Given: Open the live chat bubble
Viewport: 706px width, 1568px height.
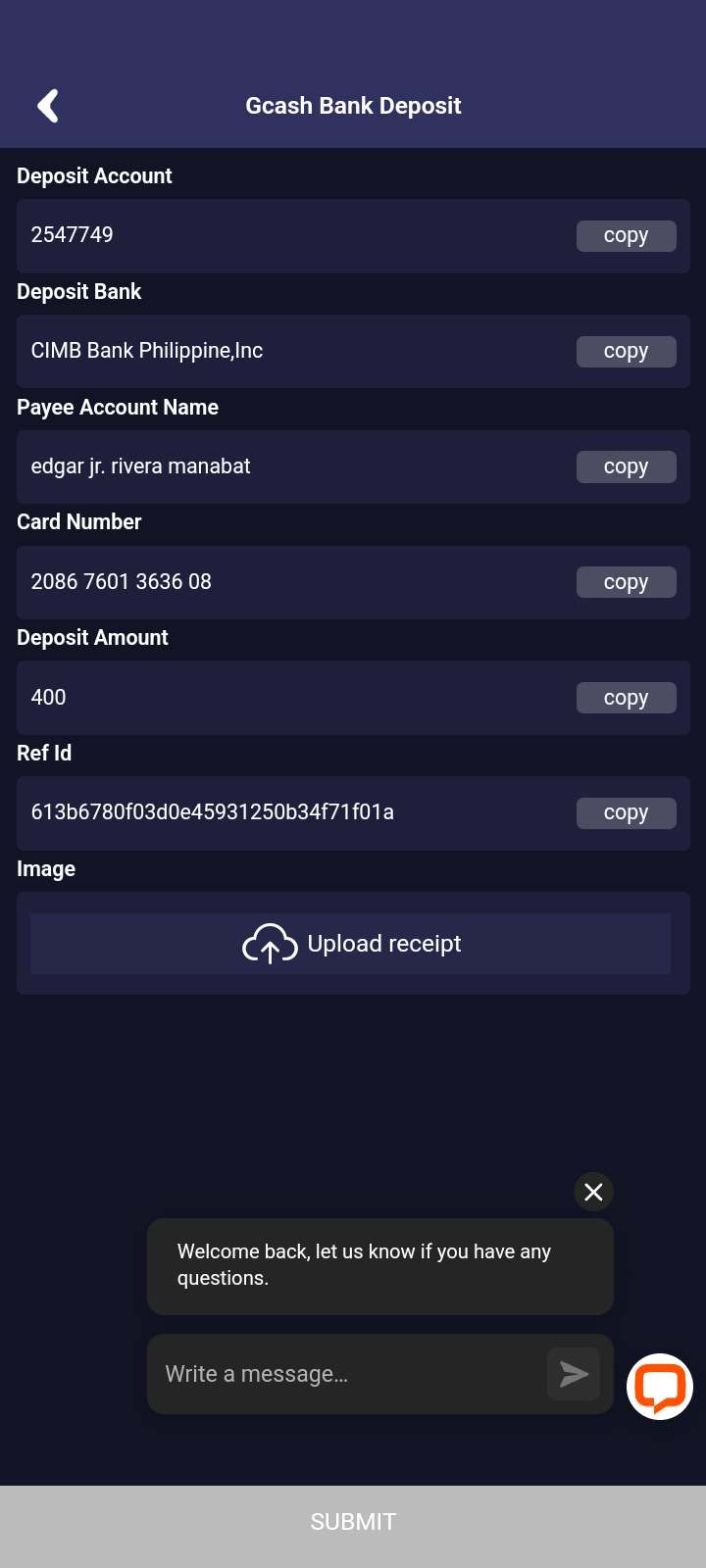Looking at the screenshot, I should (x=660, y=1387).
